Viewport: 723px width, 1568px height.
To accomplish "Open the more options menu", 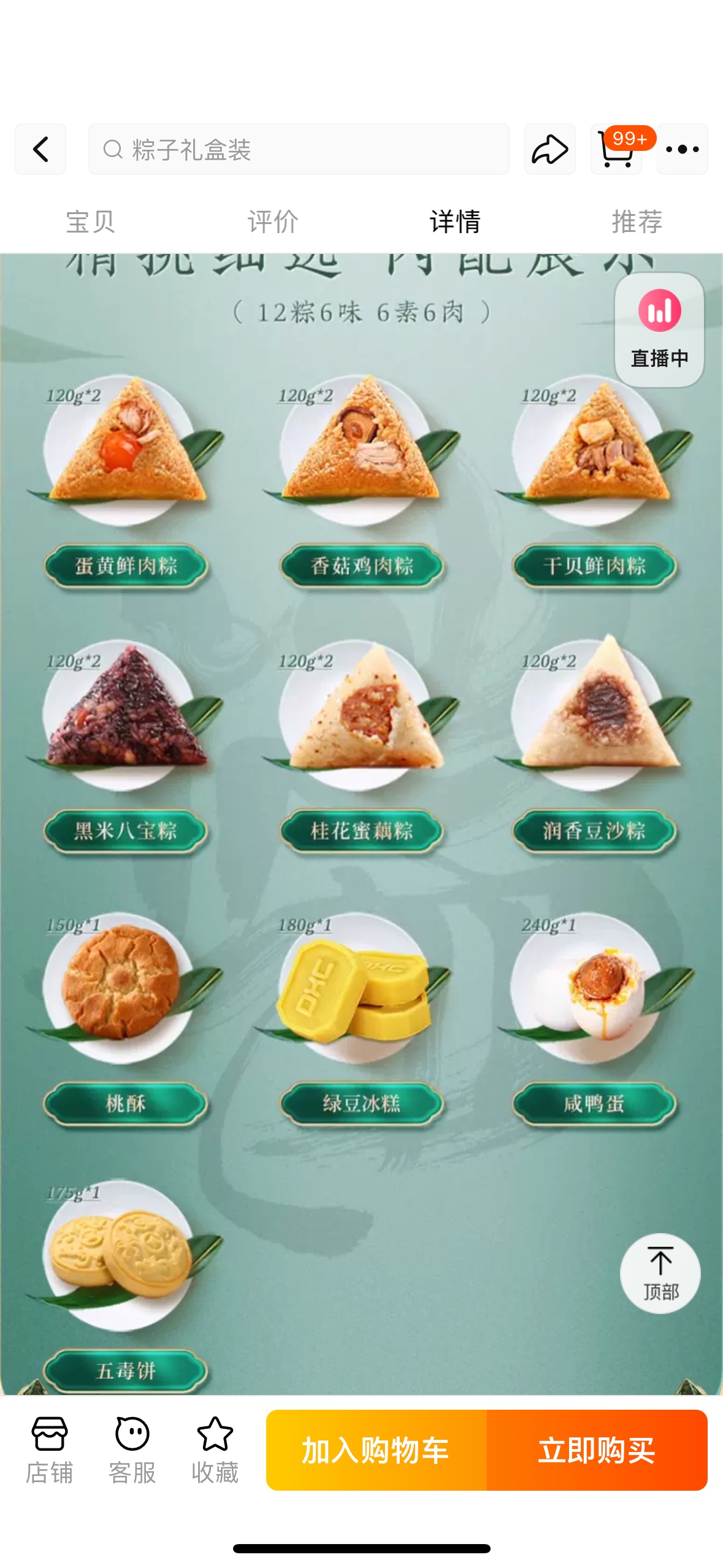I will (x=682, y=149).
